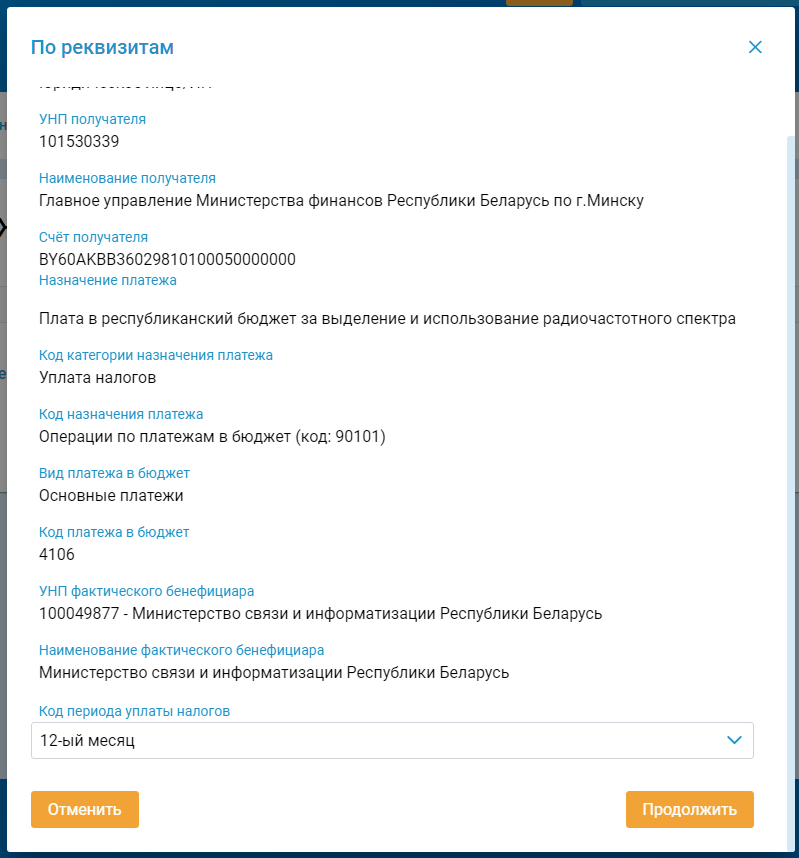Open the Код периода уплаты налогов dropdown
Image resolution: width=799 pixels, height=858 pixels.
(392, 740)
